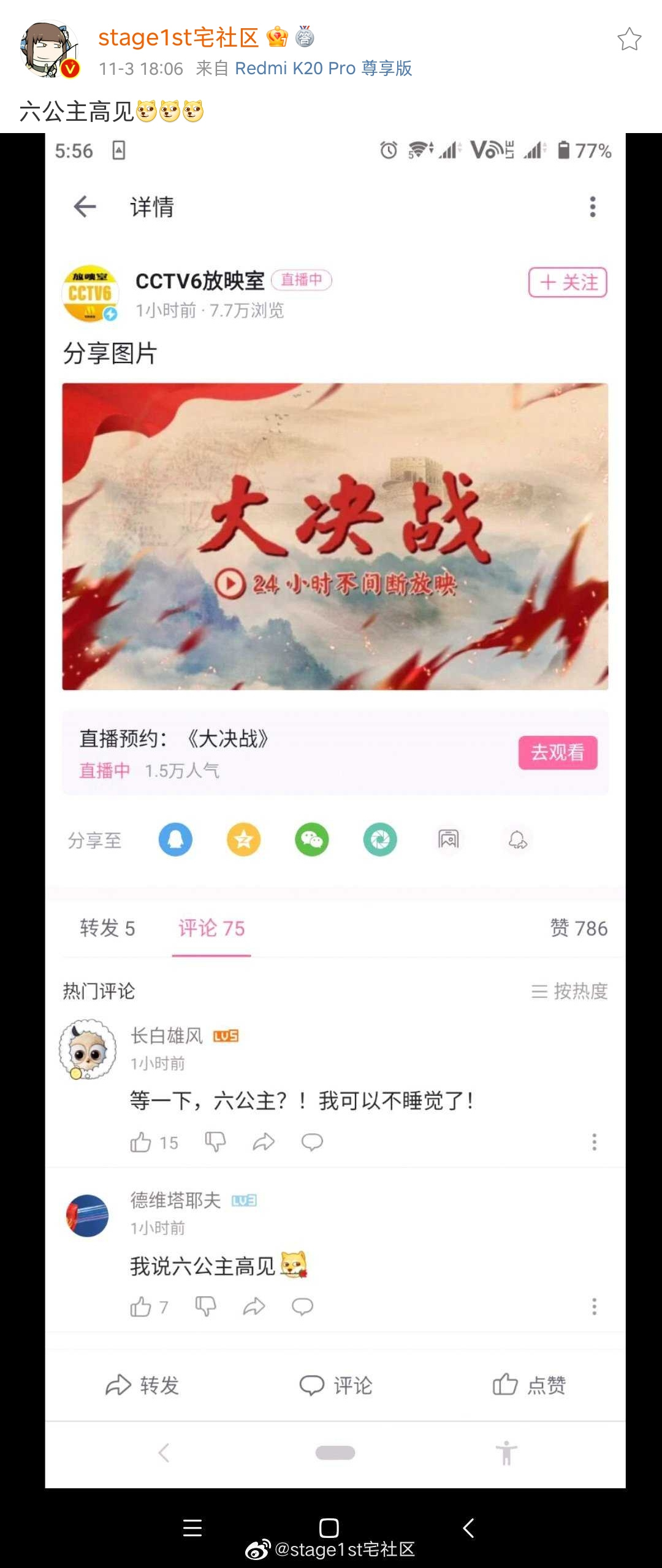This screenshot has height=1568, width=662.
Task: Open stage1st宅社区 profile avatar
Action: tap(49, 50)
